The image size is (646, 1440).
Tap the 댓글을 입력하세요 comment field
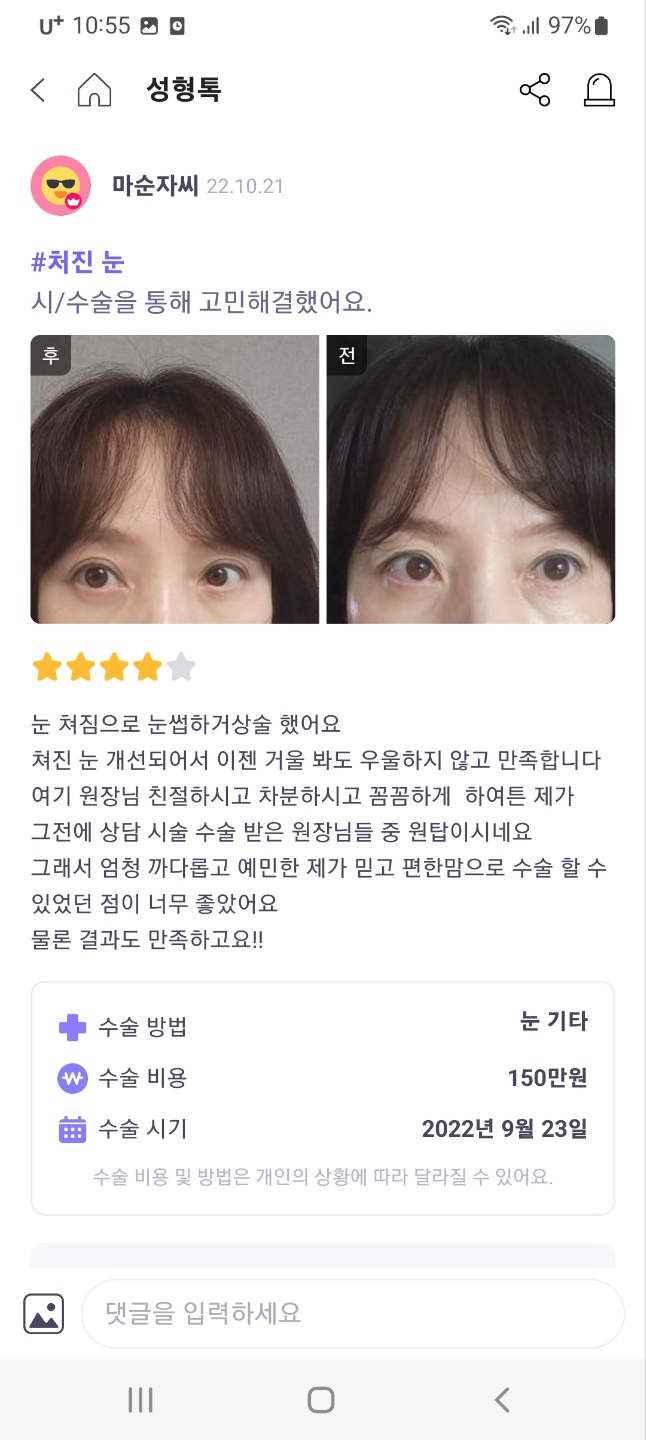tap(352, 1313)
